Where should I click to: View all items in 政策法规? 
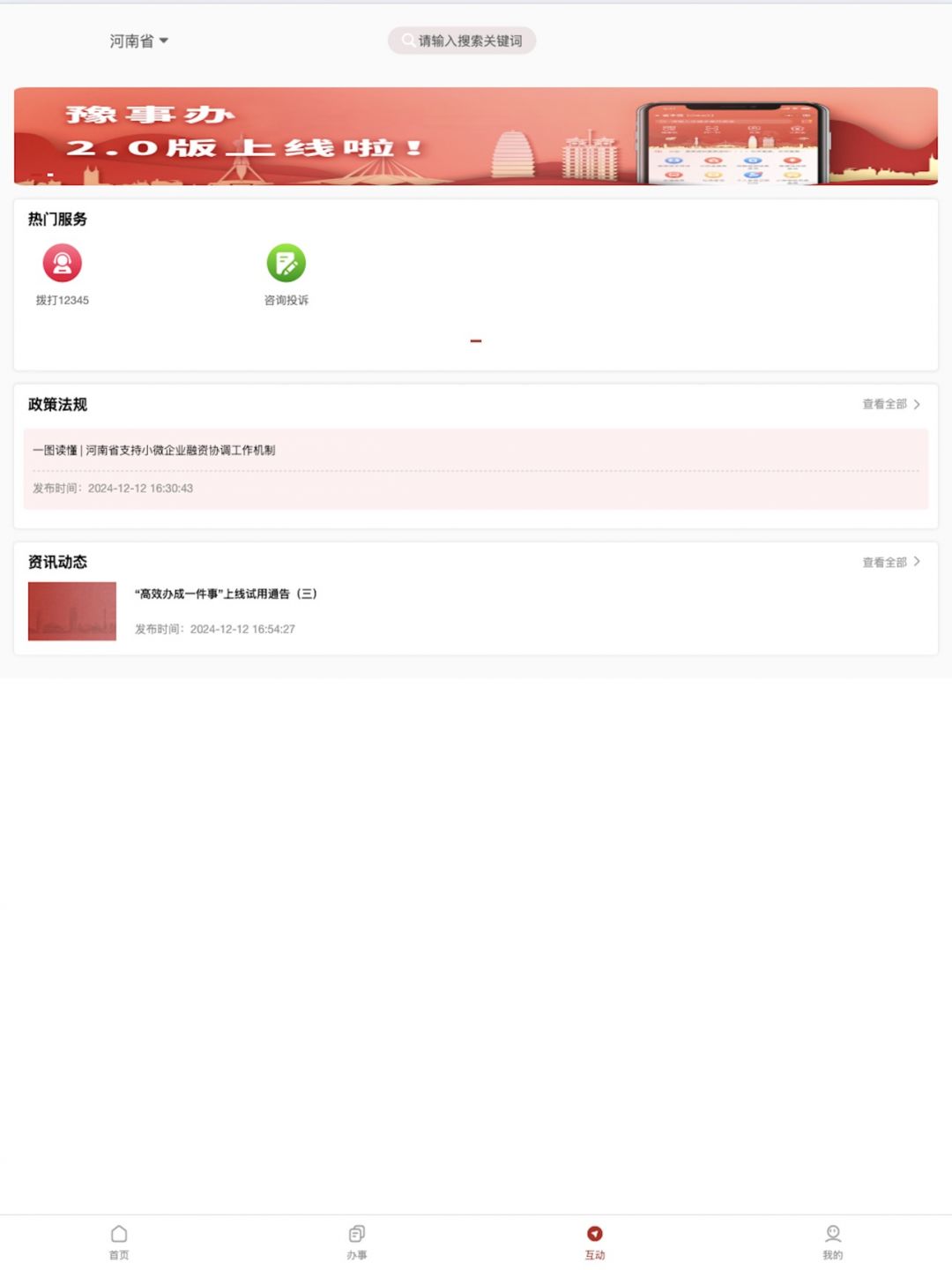[890, 404]
